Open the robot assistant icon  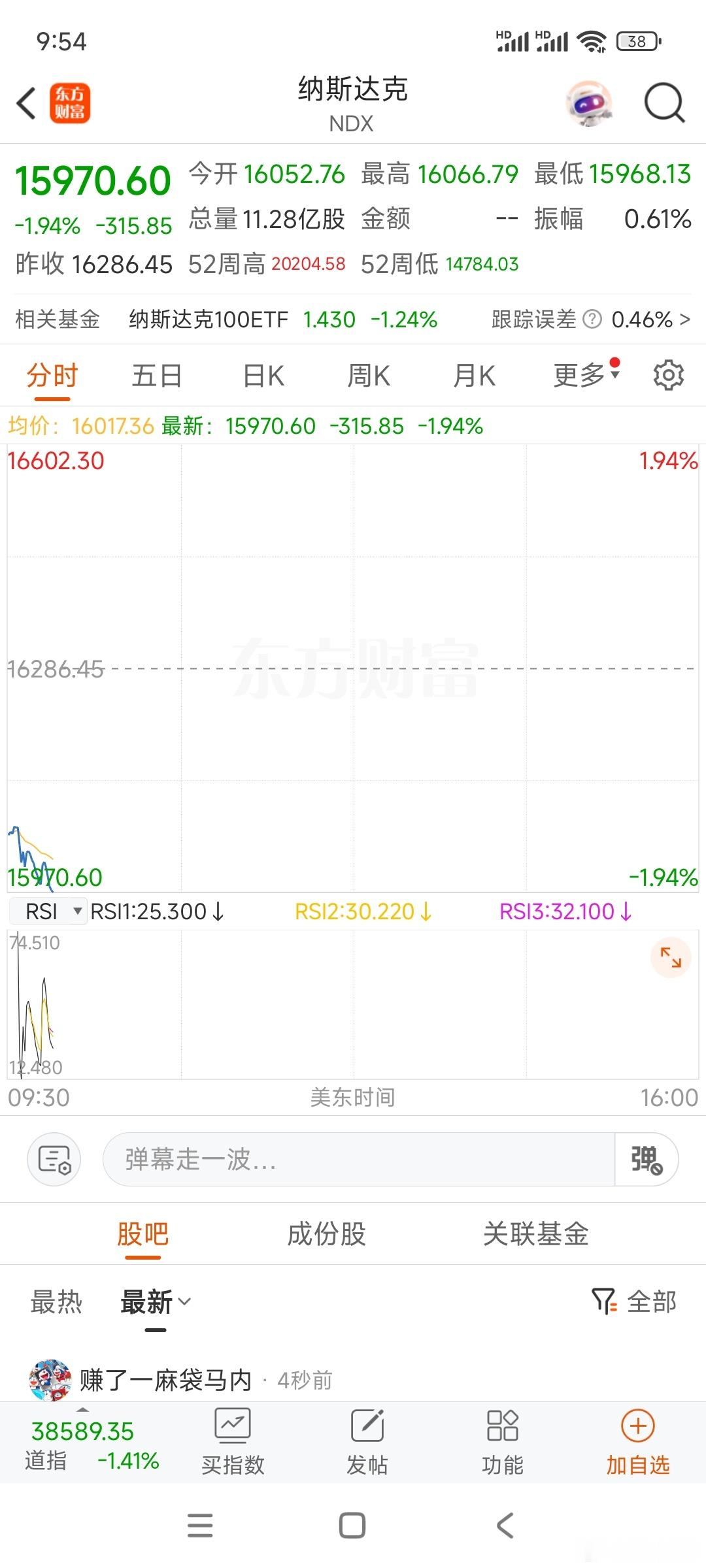[x=588, y=103]
